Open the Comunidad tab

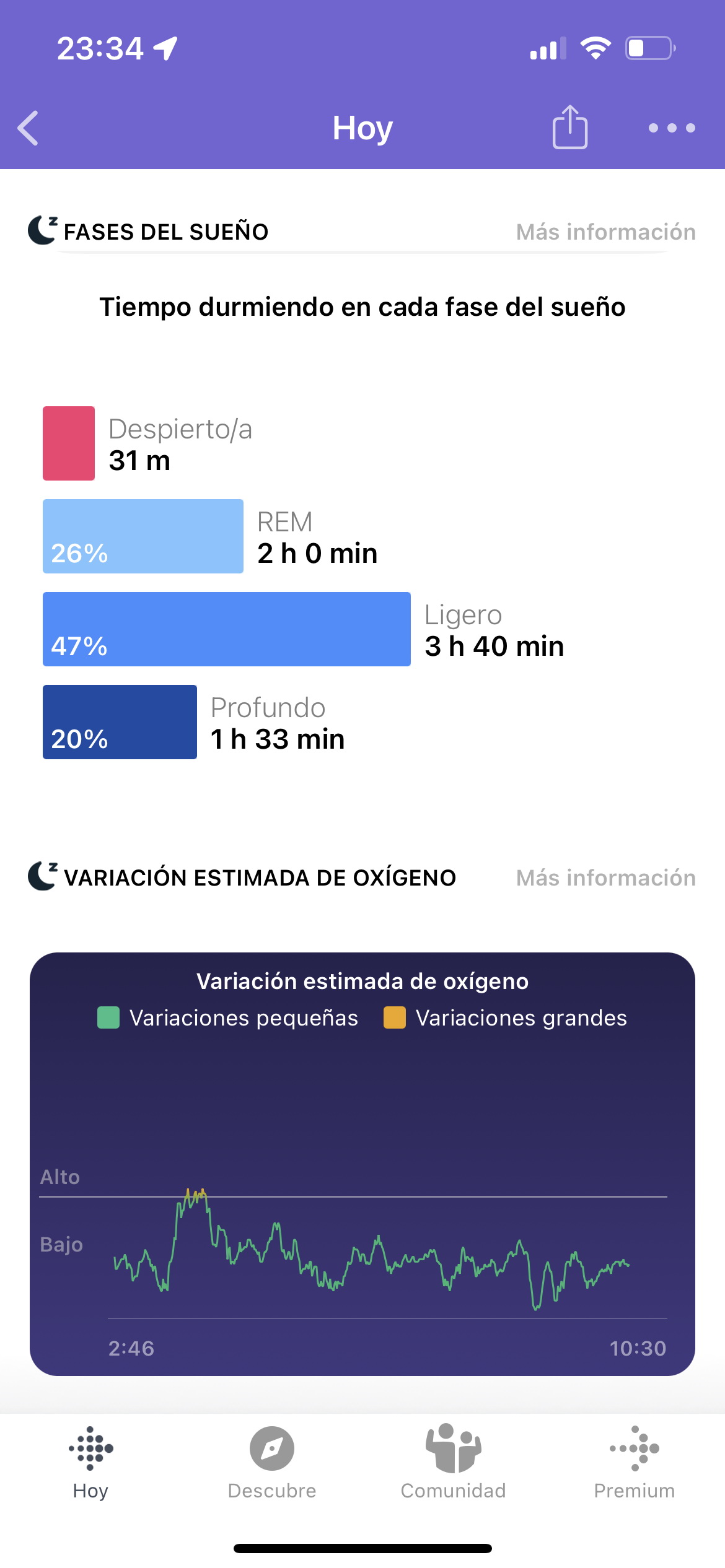(x=453, y=1464)
